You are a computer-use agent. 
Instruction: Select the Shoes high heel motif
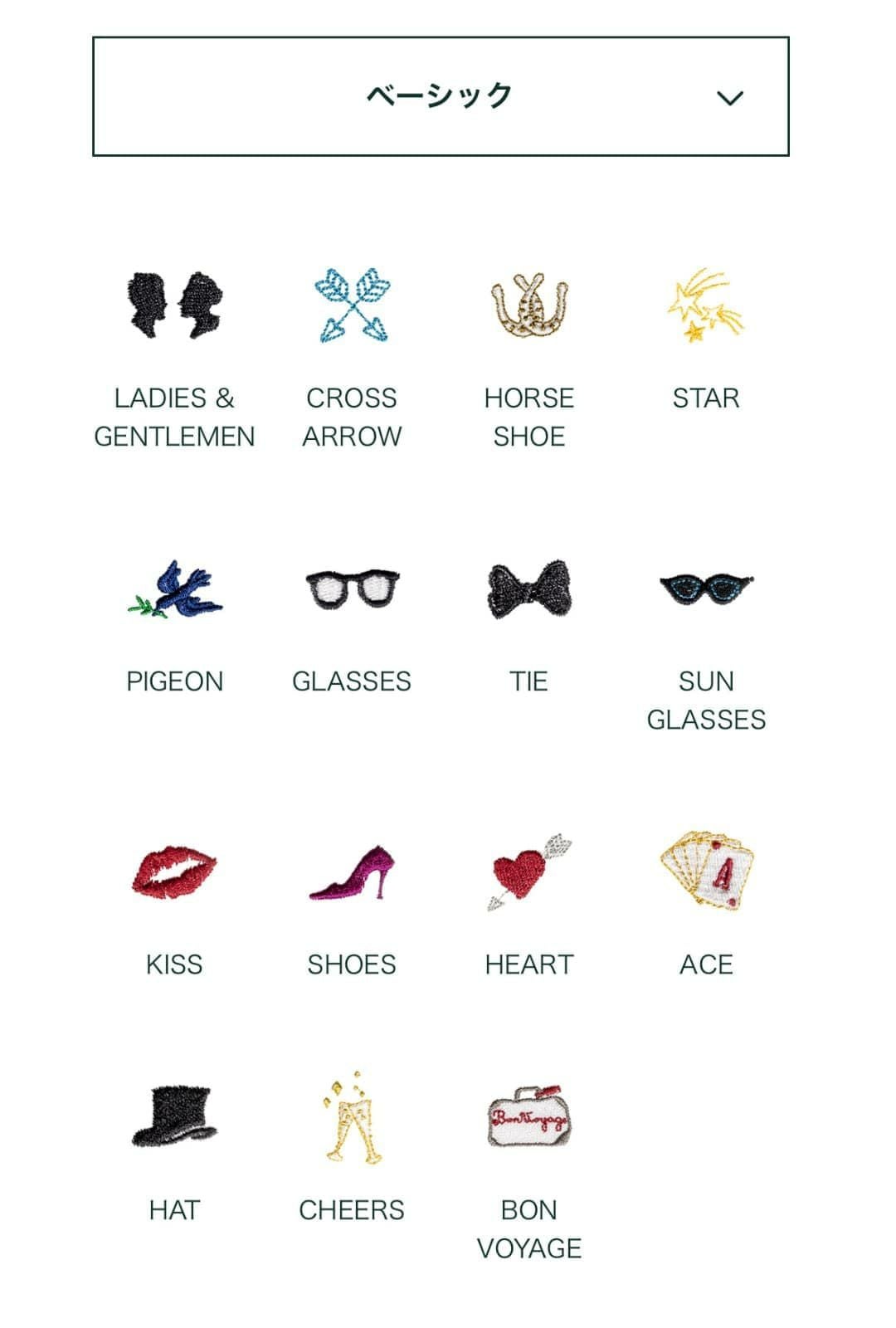[x=352, y=873]
